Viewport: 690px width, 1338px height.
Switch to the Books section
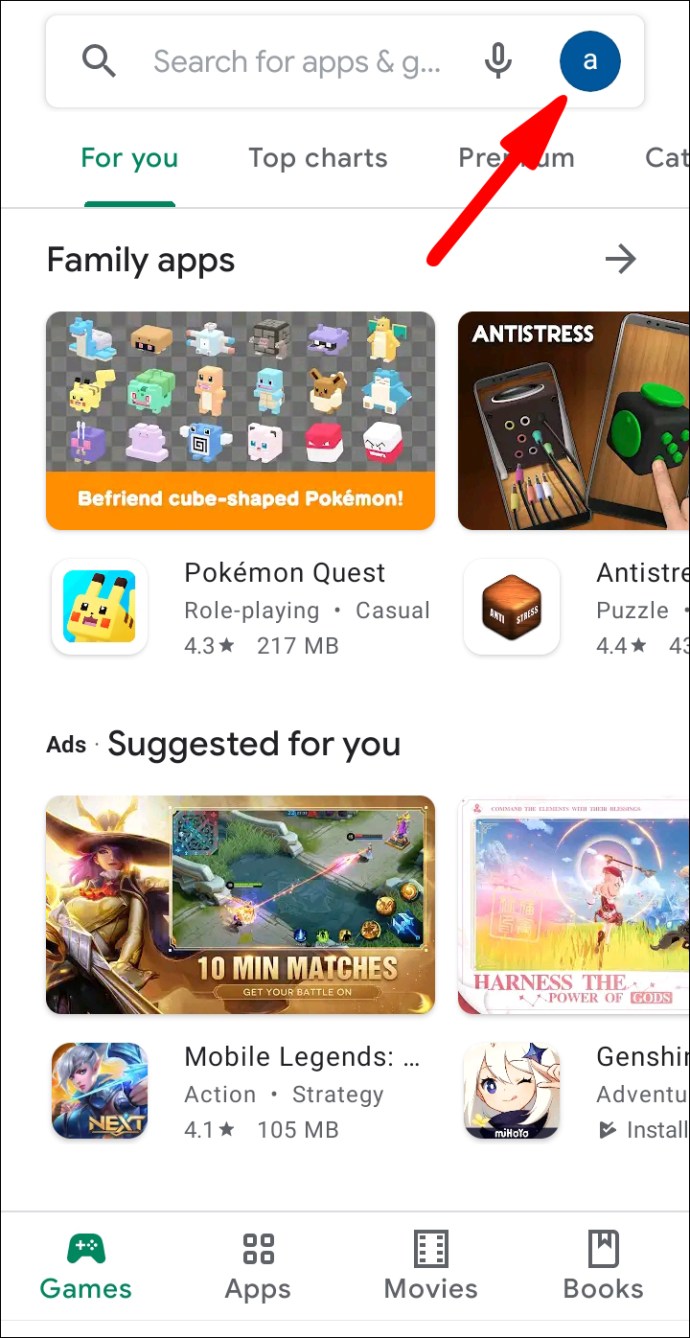(x=603, y=1265)
